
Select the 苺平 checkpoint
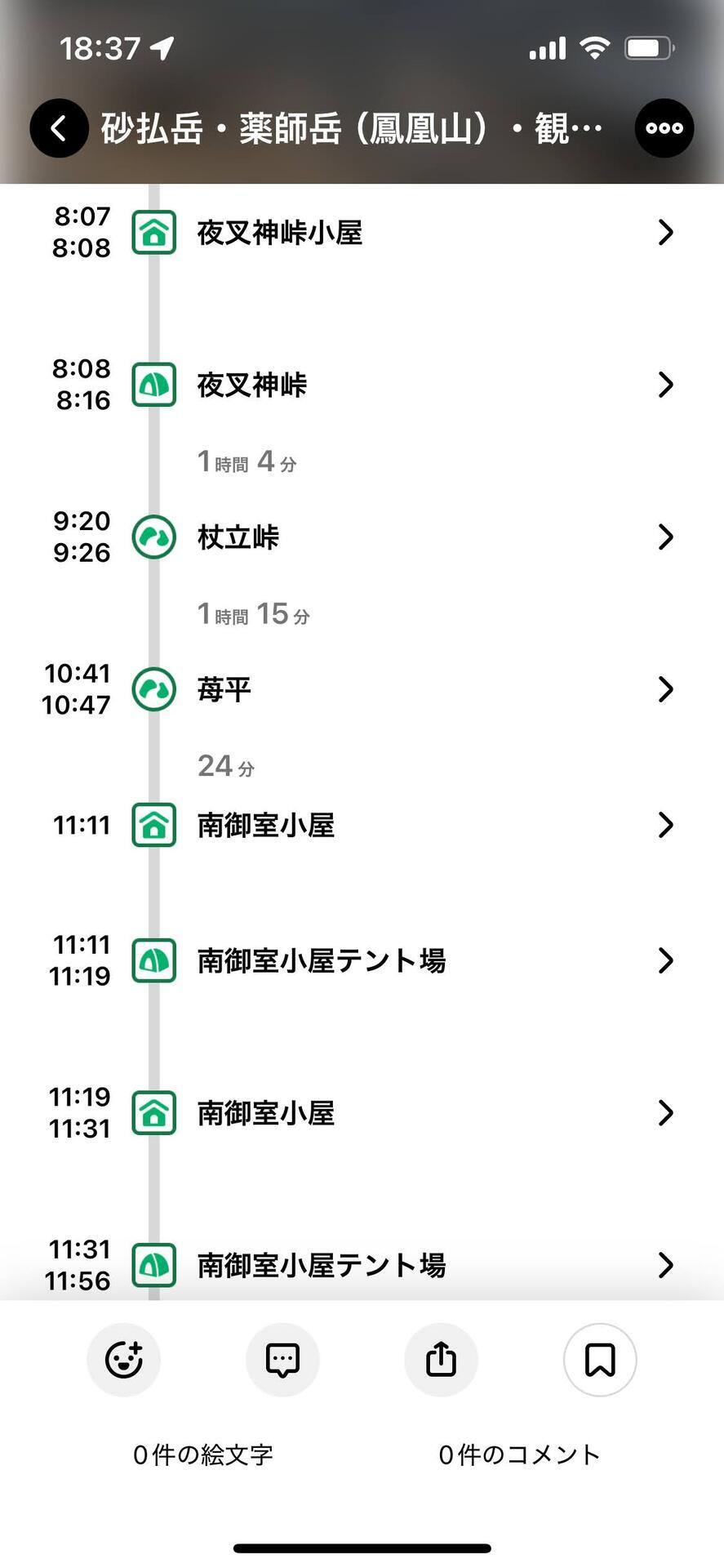(x=224, y=689)
